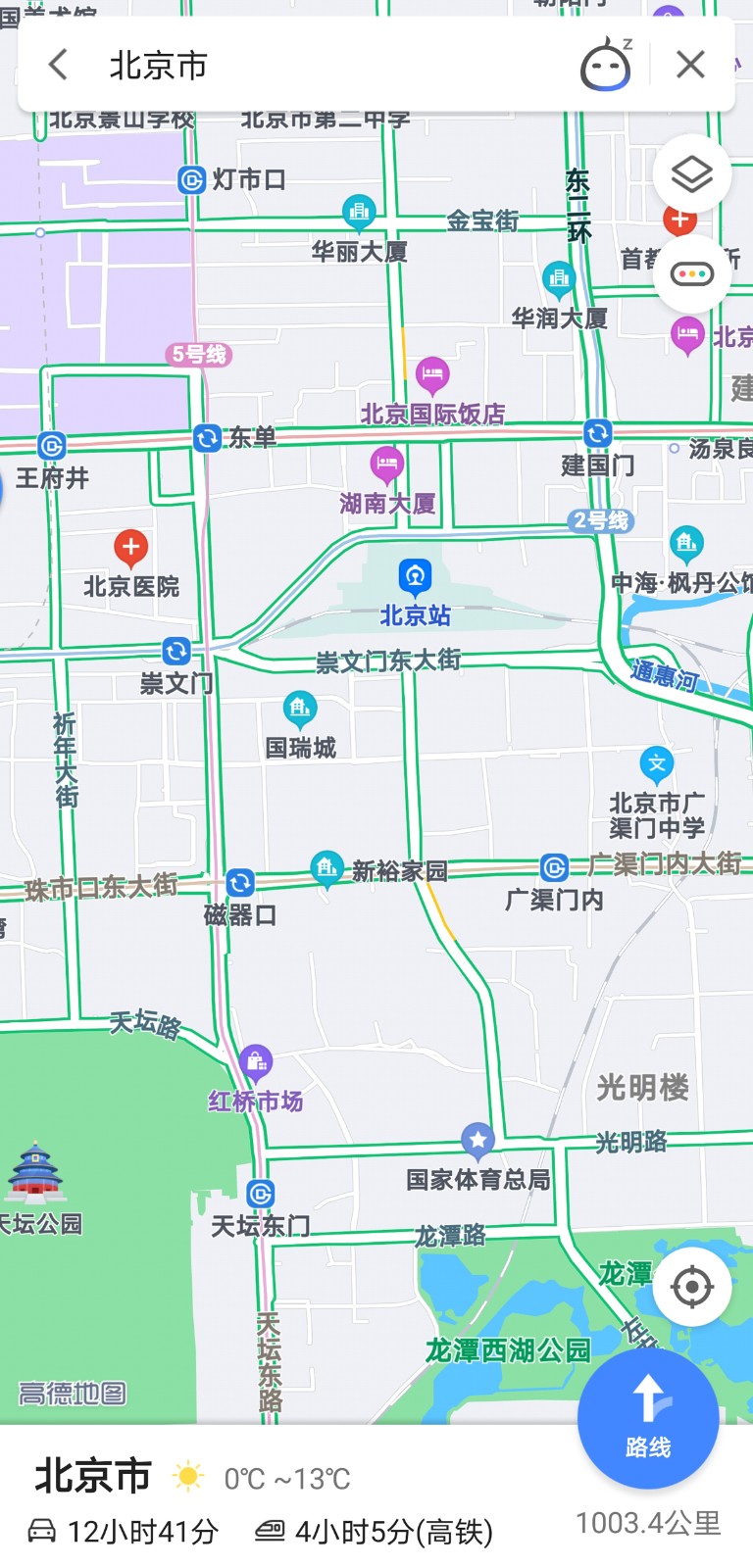Open the 北京国际饭店 hotel marker
The width and height of the screenshot is (753, 1568).
432,374
